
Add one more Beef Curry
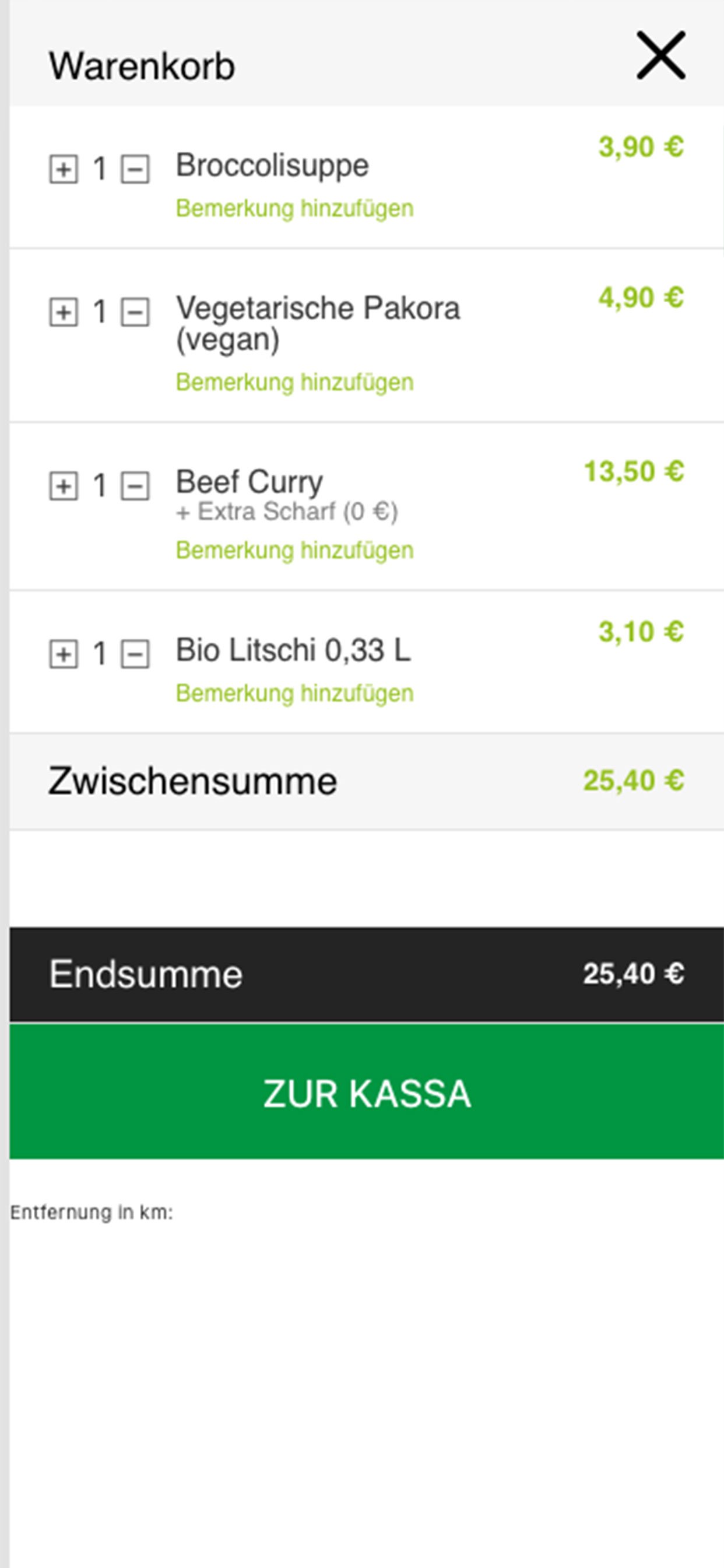64,487
